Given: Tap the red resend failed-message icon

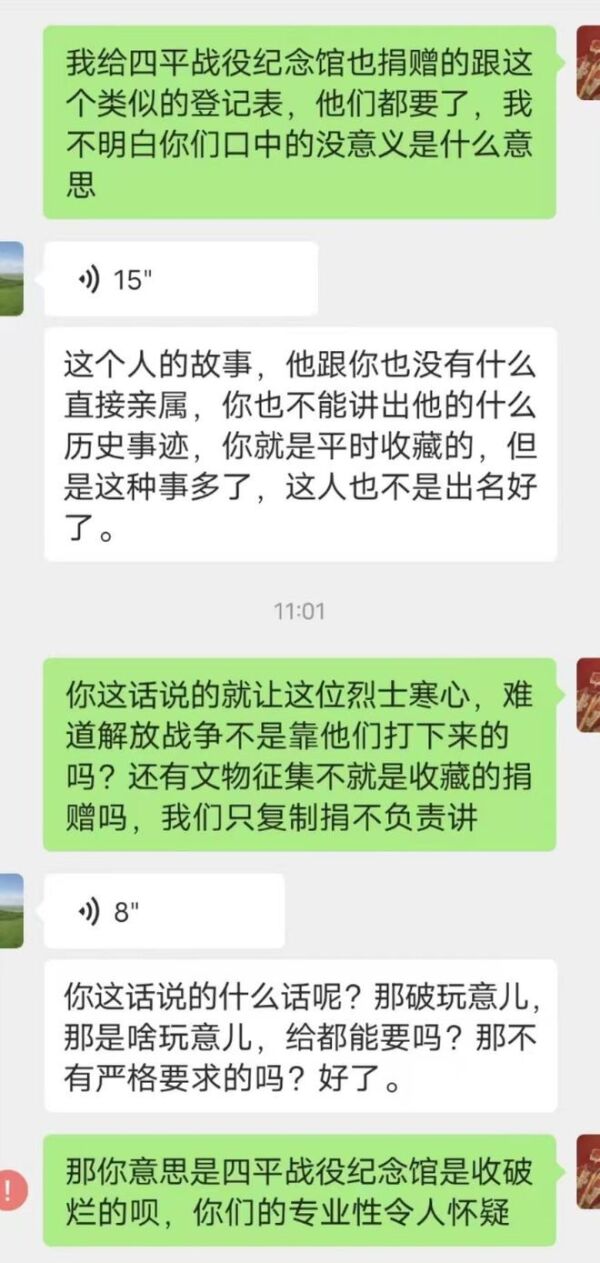Looking at the screenshot, I should 10,1190.
